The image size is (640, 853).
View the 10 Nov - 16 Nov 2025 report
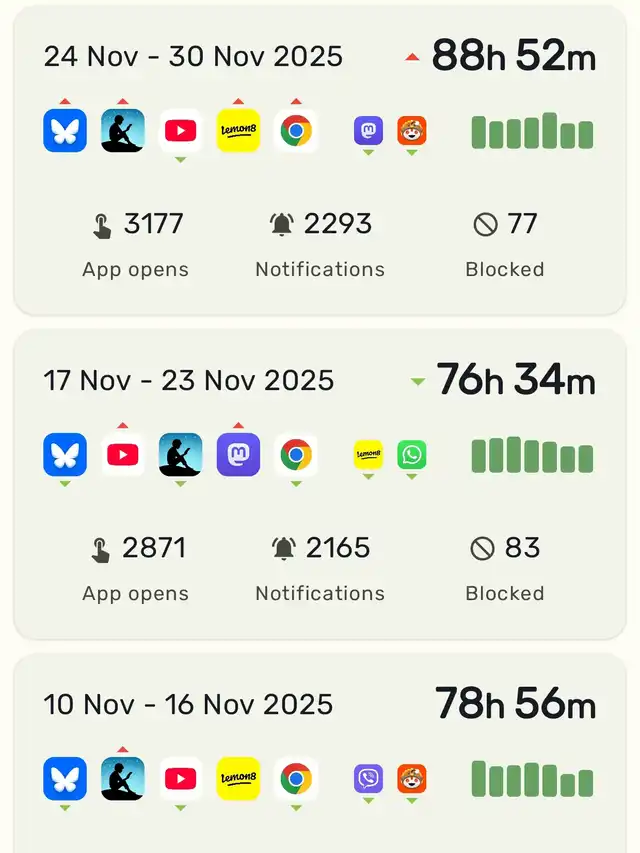click(189, 704)
